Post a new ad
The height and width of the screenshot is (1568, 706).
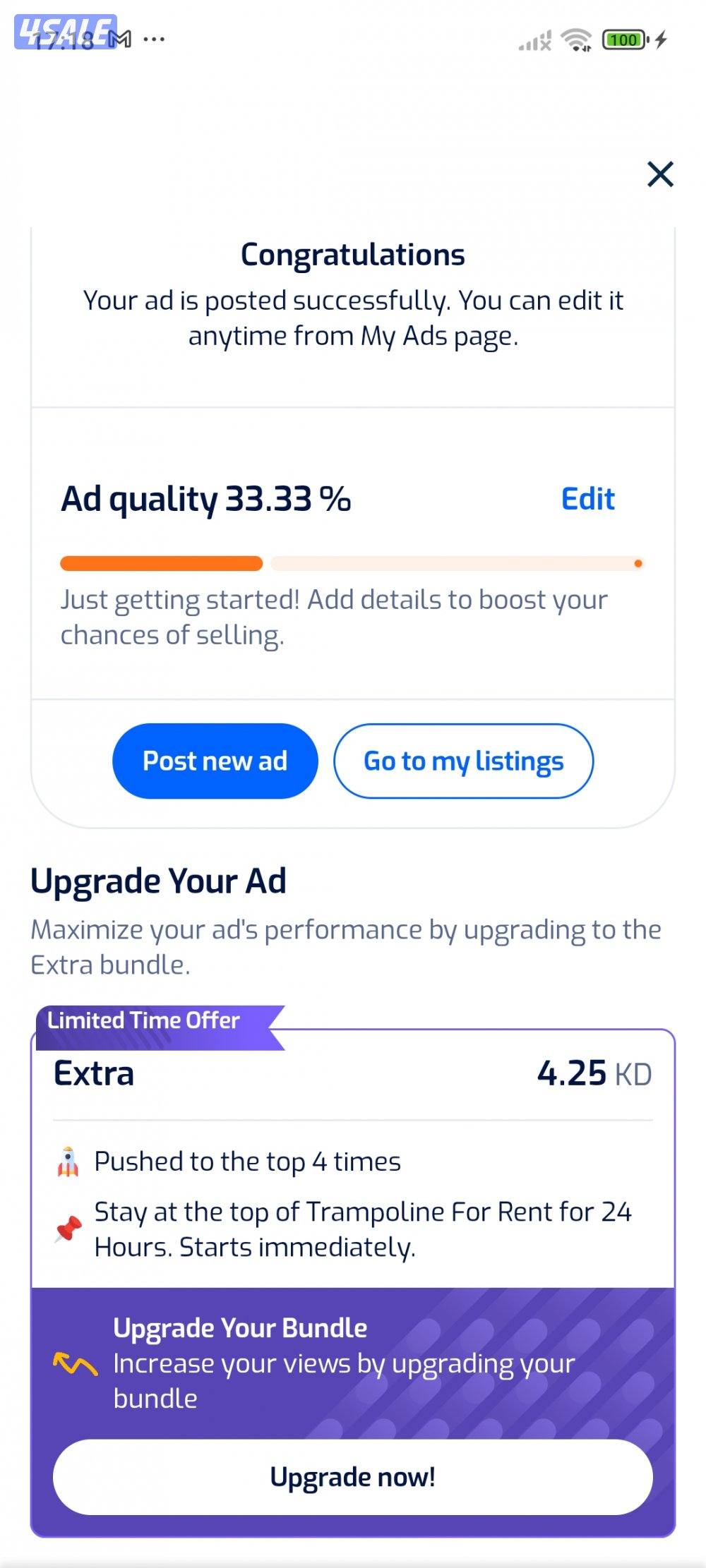click(x=215, y=761)
